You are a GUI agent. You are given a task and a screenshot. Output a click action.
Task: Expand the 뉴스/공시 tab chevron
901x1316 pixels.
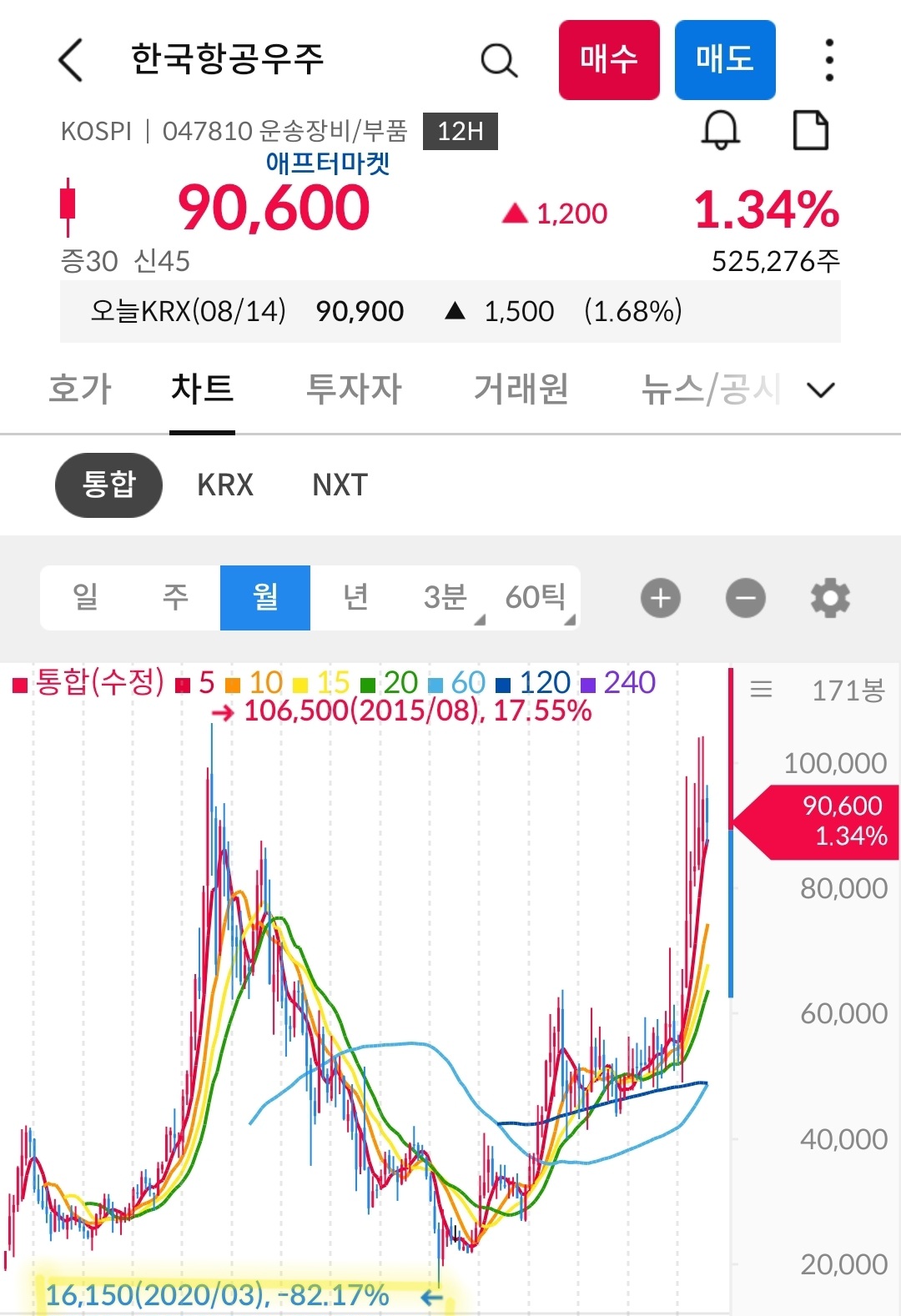click(820, 389)
